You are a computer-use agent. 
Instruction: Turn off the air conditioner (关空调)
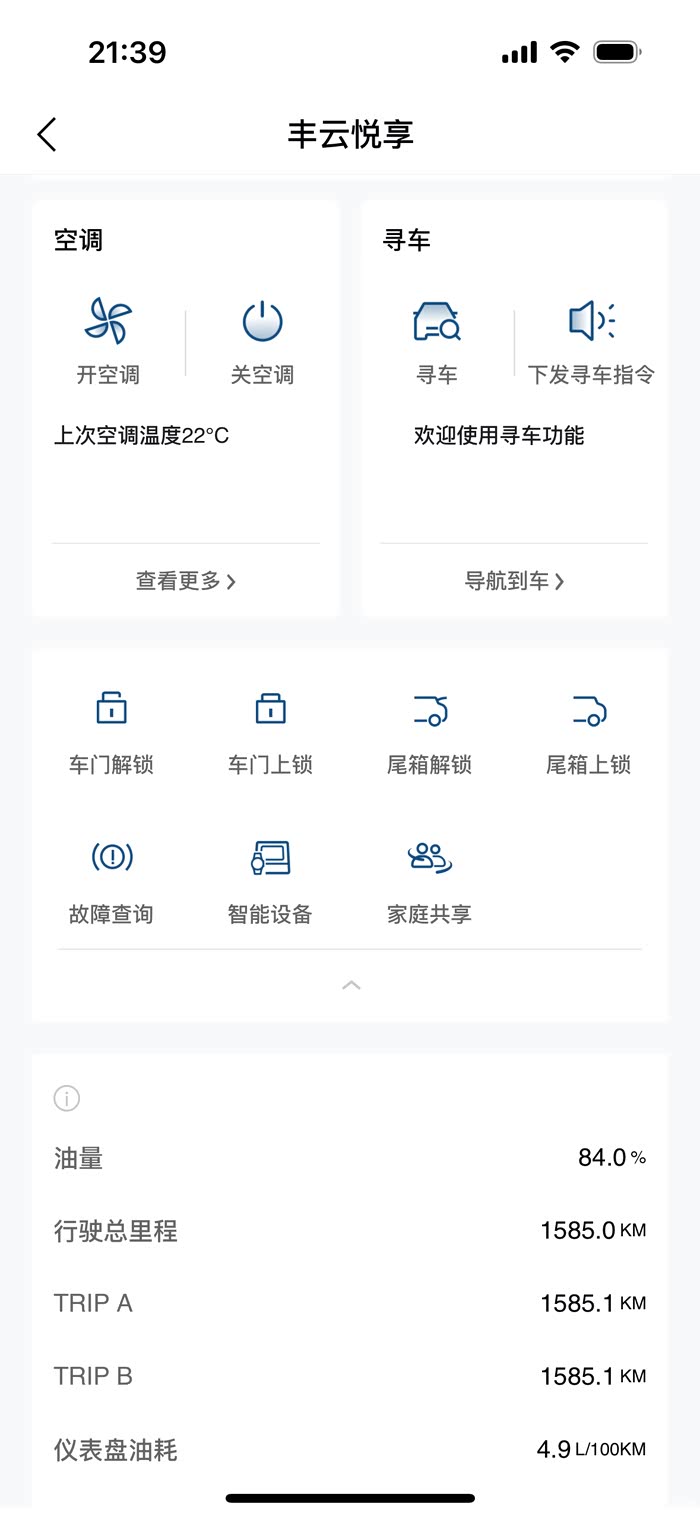pyautogui.click(x=262, y=340)
